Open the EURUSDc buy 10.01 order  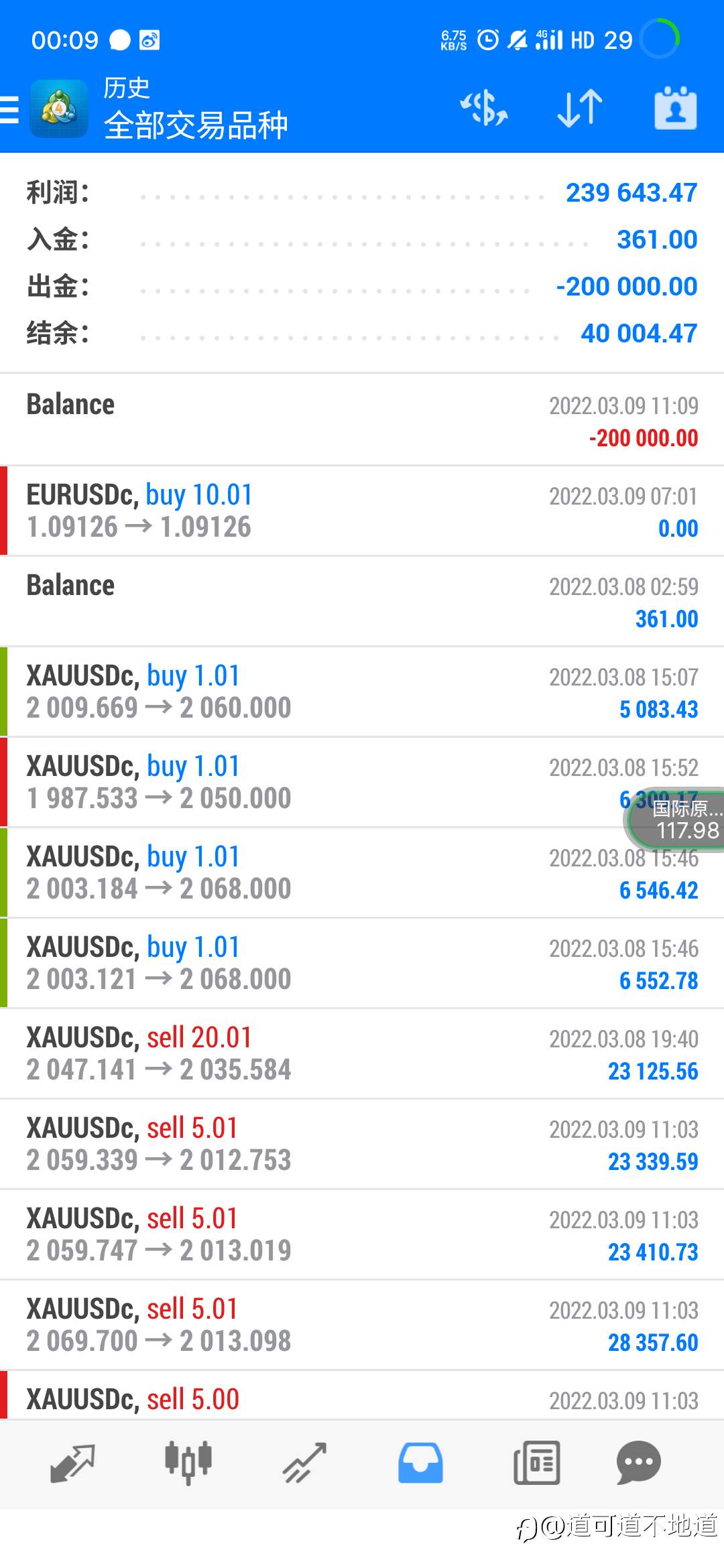pos(362,511)
